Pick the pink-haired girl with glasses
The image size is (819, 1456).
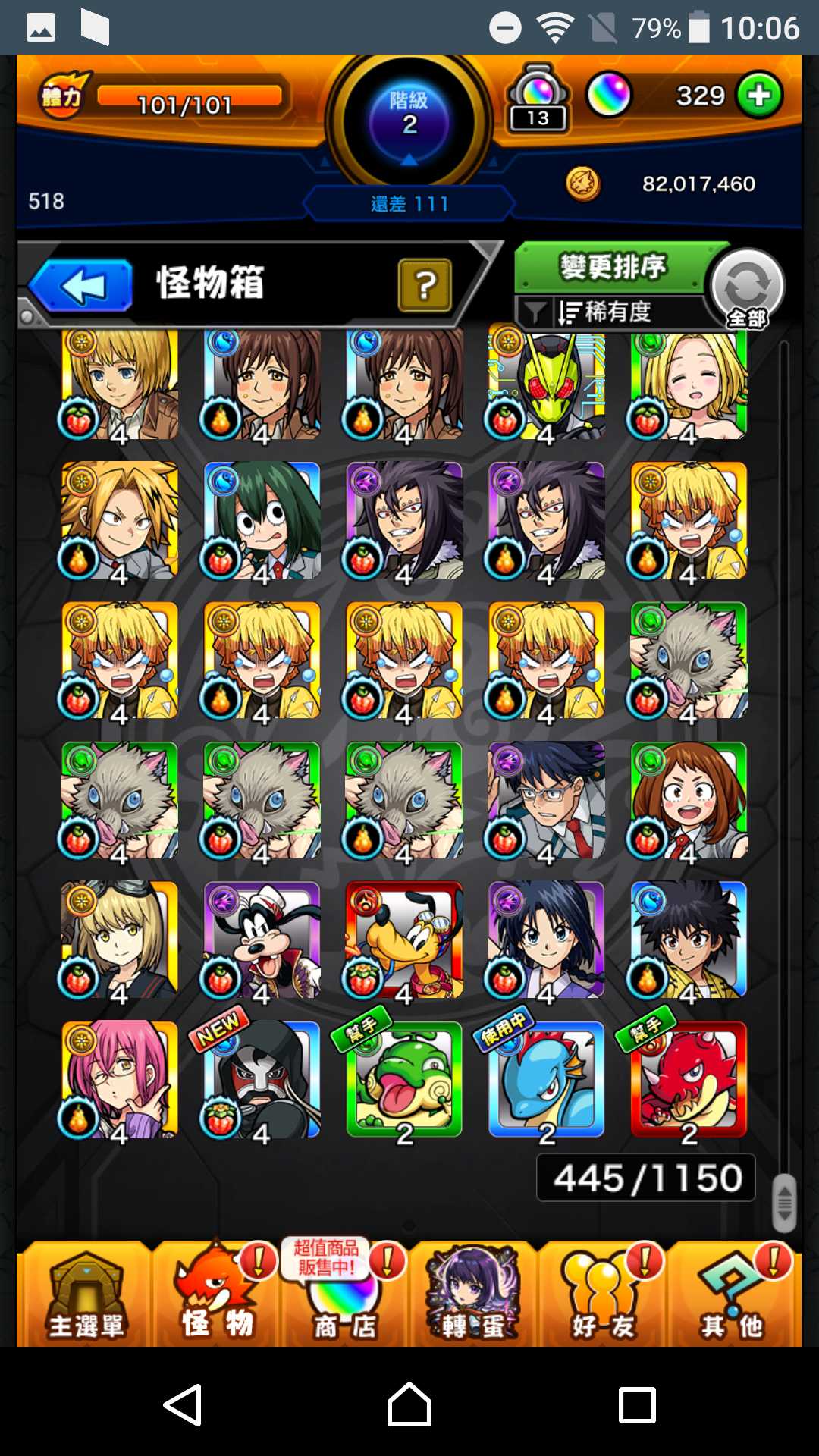120,1079
